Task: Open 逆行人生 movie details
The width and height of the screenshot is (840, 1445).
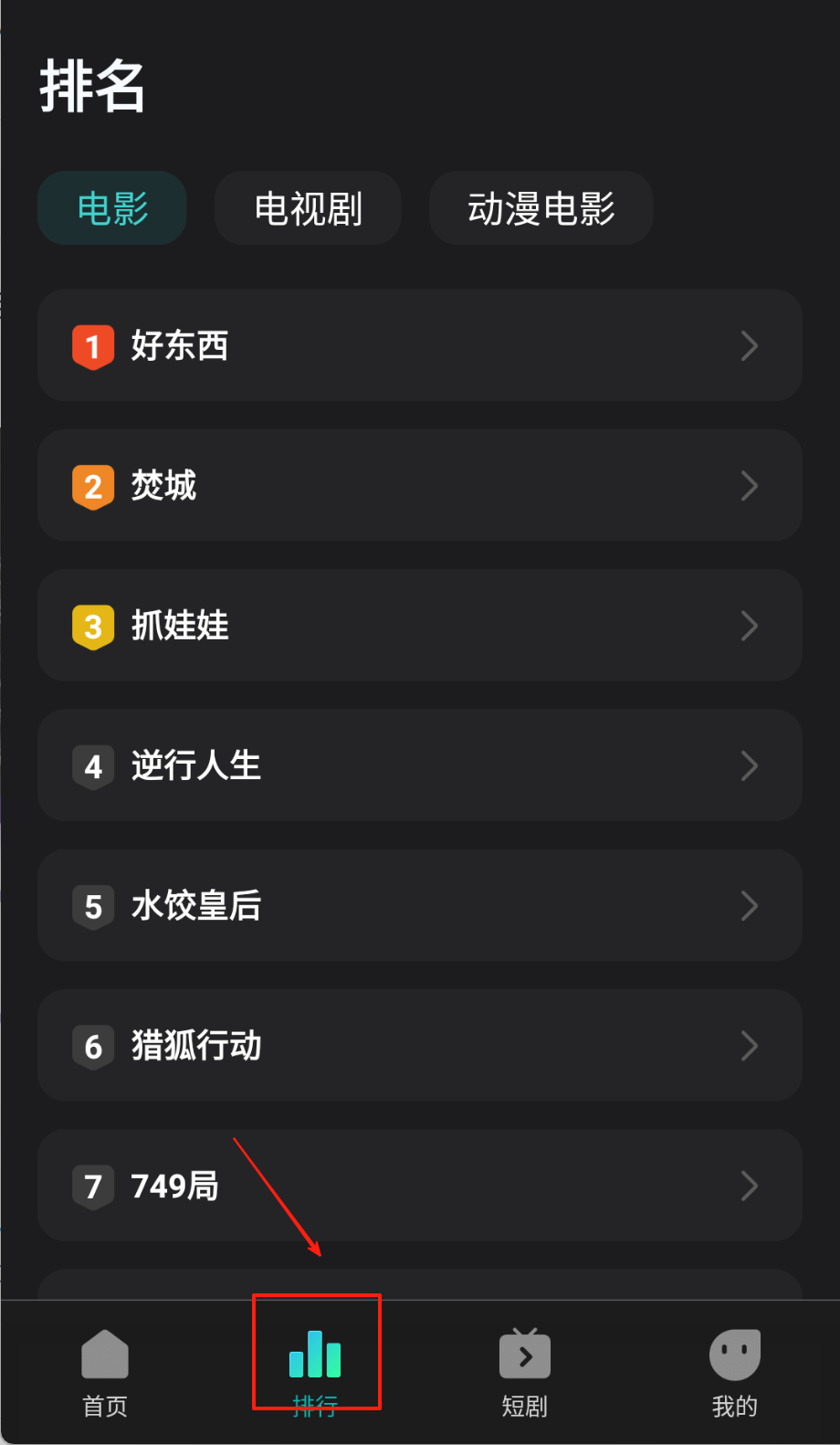Action: (x=420, y=765)
